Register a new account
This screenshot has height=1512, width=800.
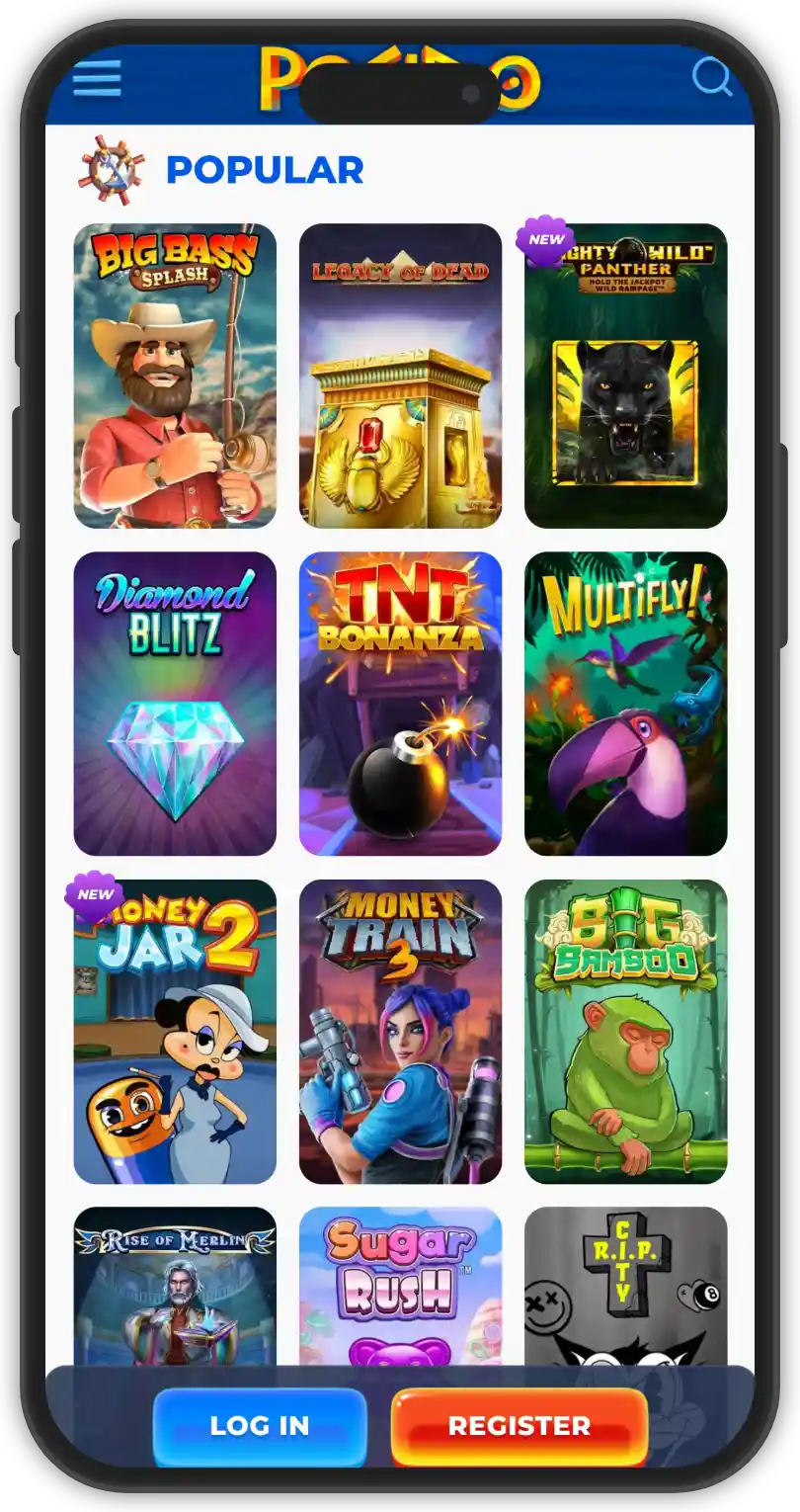click(520, 1426)
